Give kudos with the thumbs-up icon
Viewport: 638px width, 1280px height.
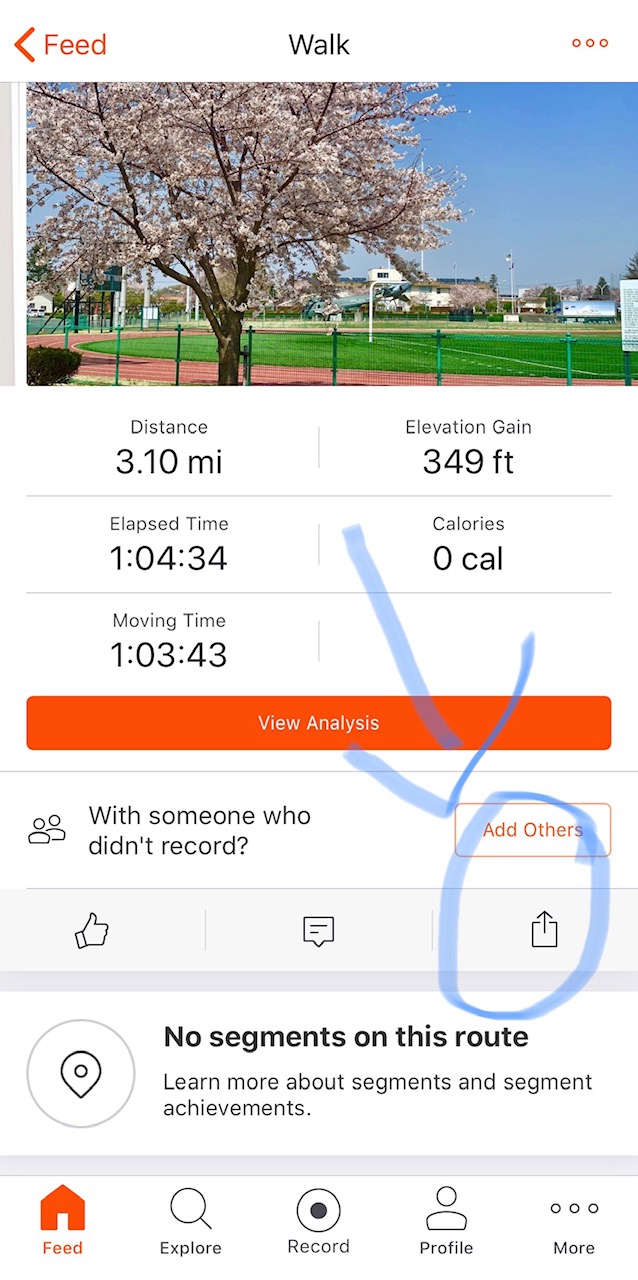[x=91, y=931]
